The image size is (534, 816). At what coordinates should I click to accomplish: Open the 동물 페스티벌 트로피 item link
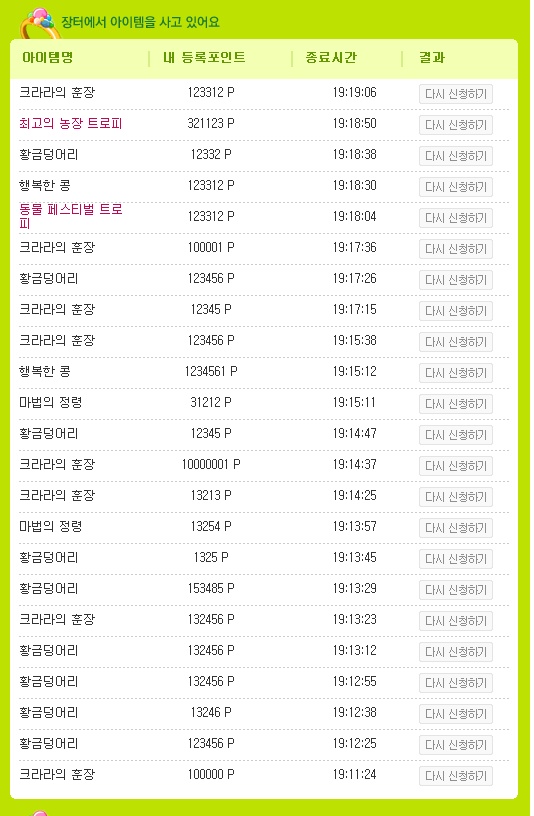71,216
